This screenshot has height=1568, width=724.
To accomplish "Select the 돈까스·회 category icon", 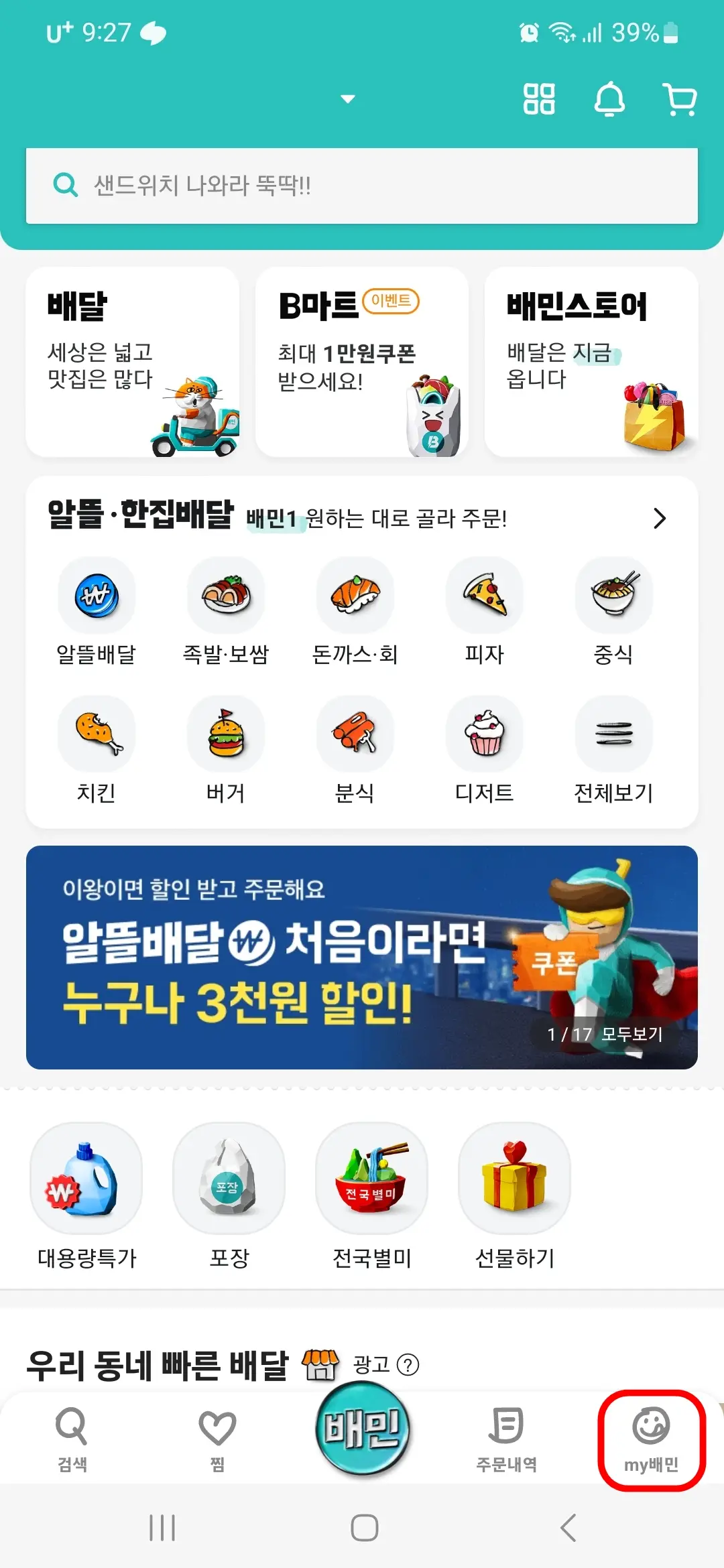I will click(355, 596).
